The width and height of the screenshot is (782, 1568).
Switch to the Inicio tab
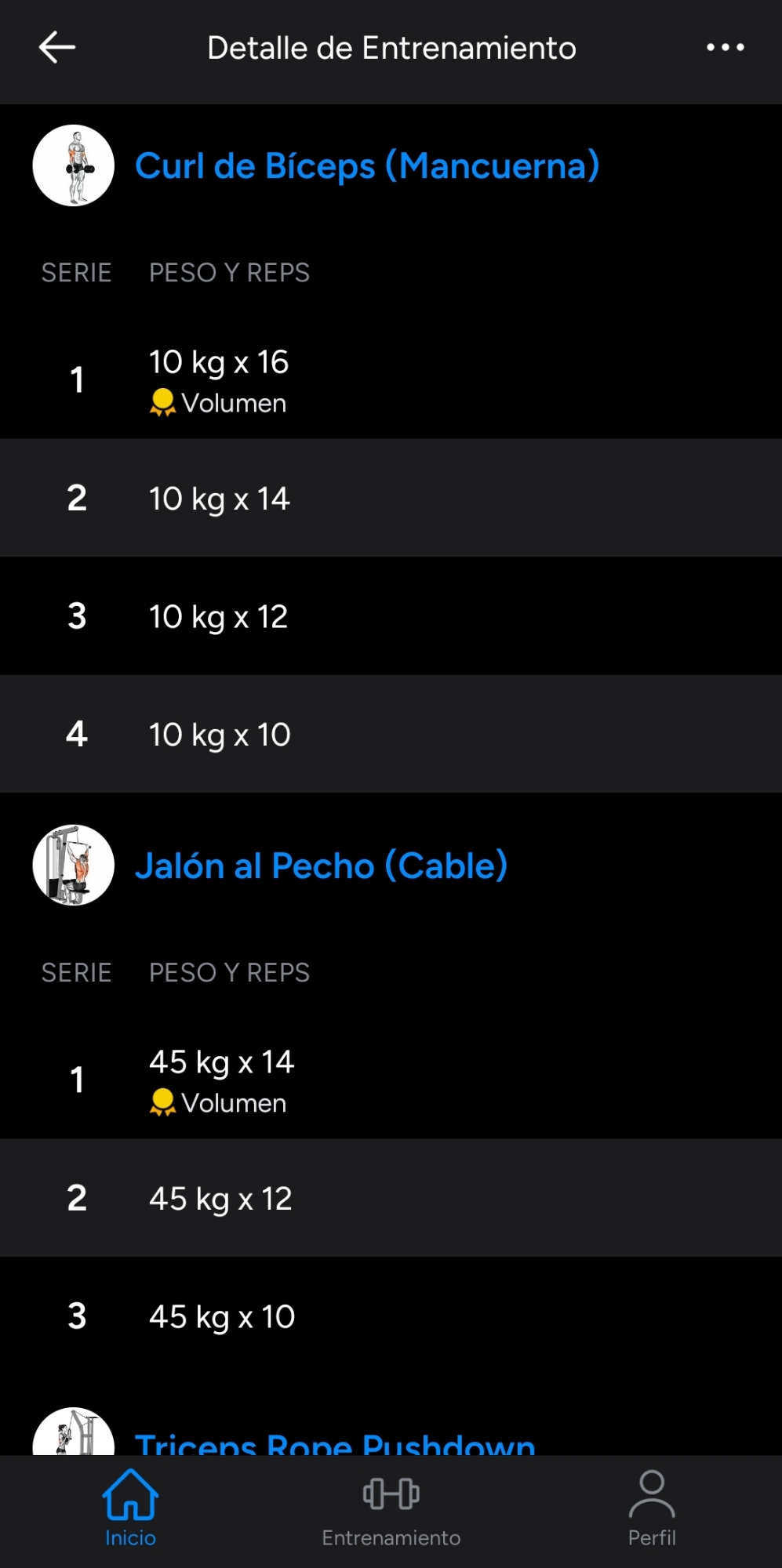point(130,1509)
